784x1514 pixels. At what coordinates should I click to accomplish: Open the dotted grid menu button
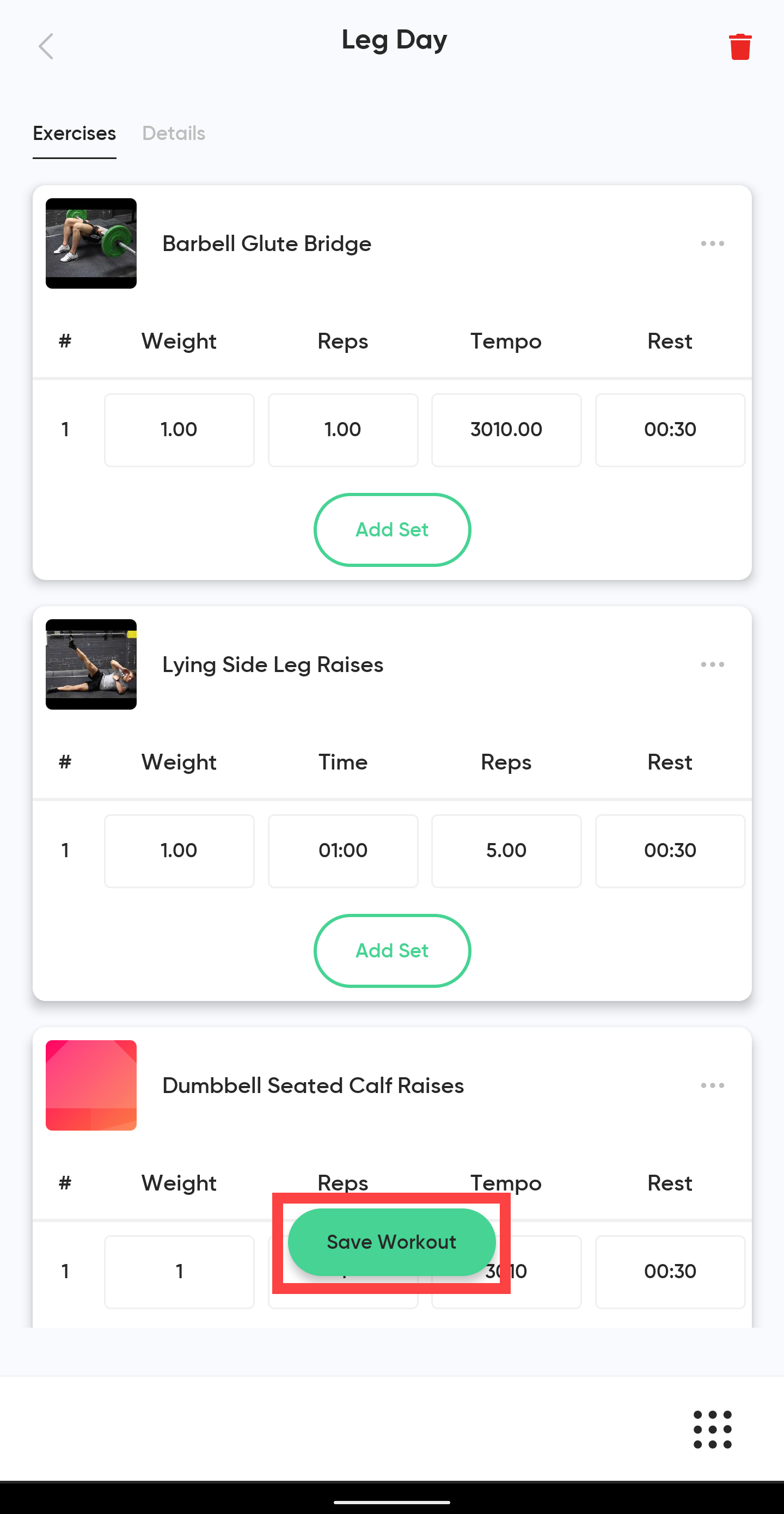tap(712, 1430)
